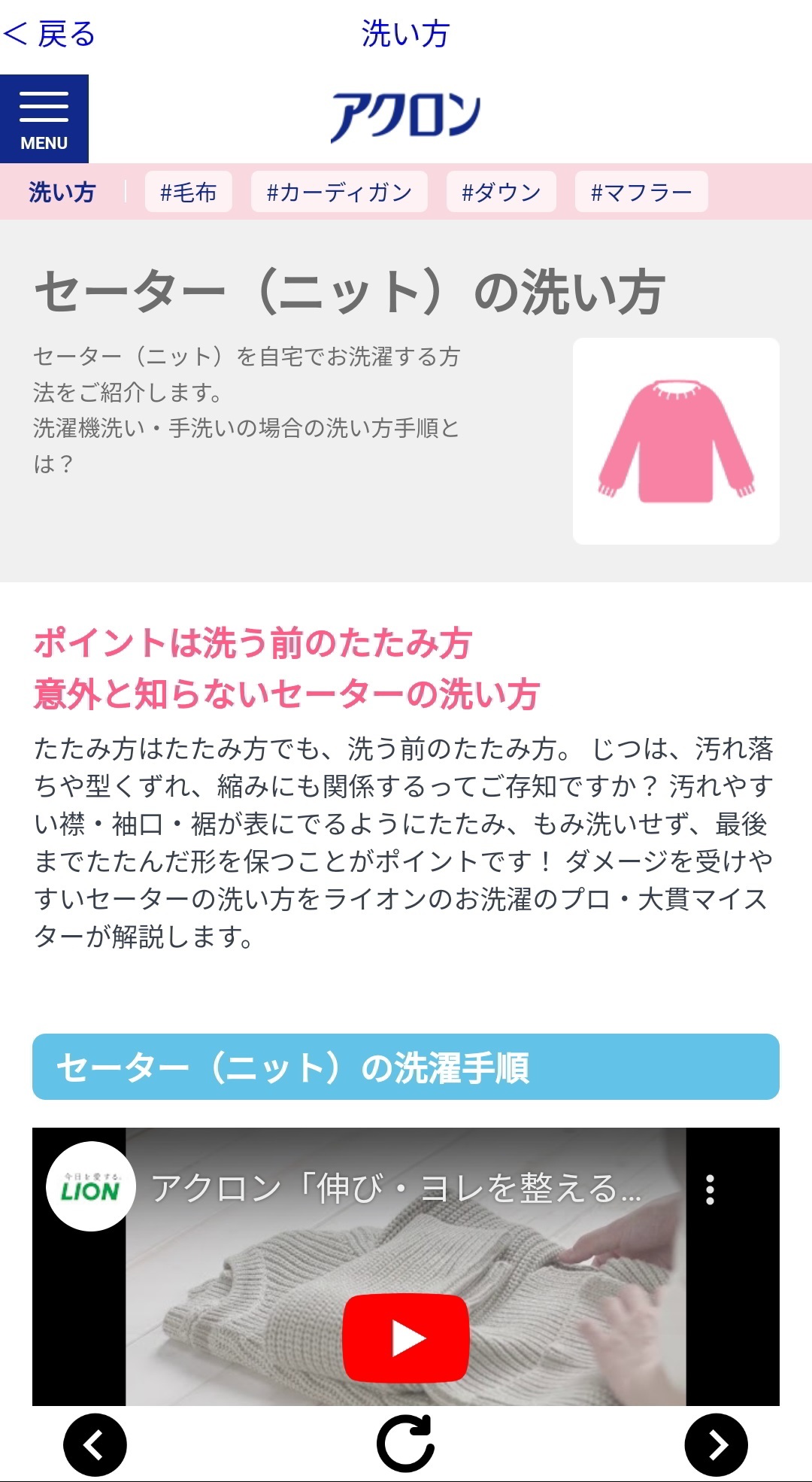Screen dimensions: 812x1482
Task: Go back with the 戻る button
Action: (50, 35)
